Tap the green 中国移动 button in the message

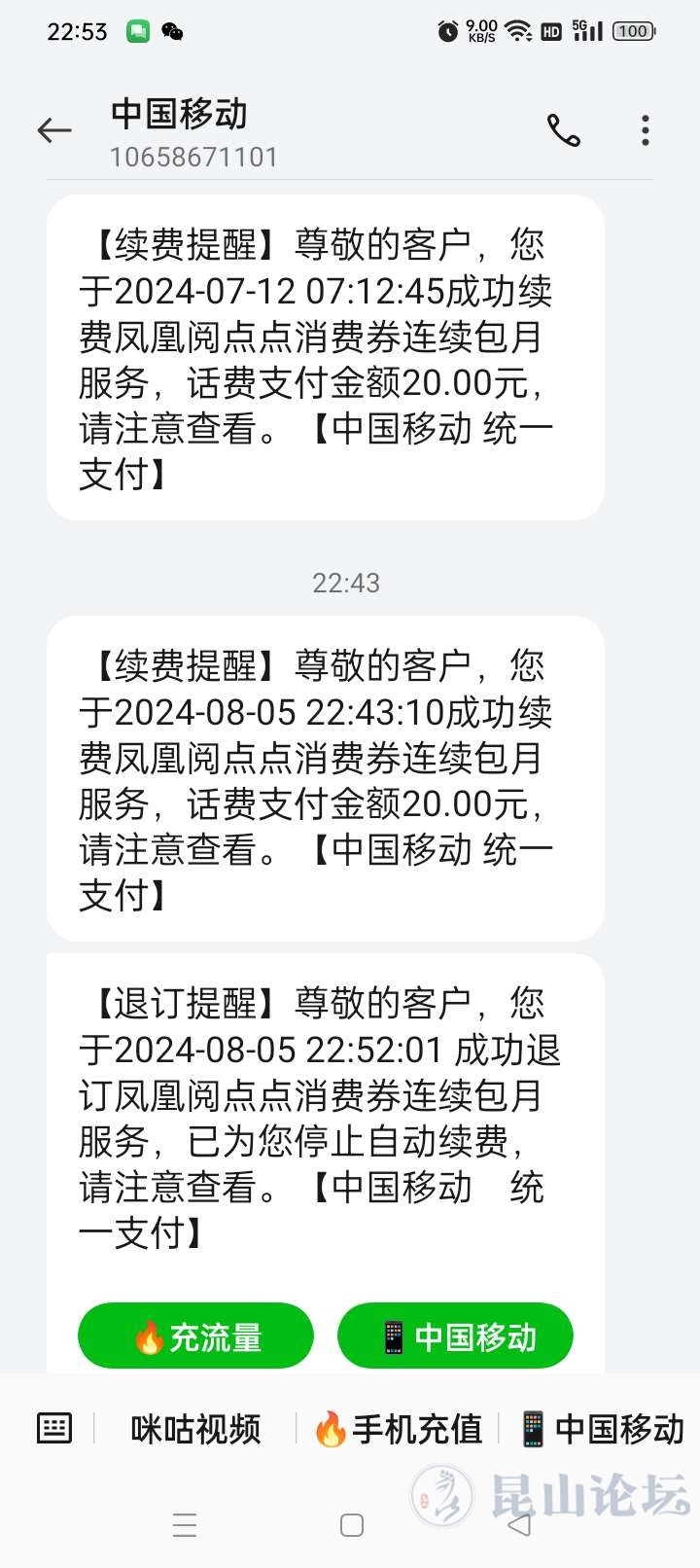pos(455,1336)
